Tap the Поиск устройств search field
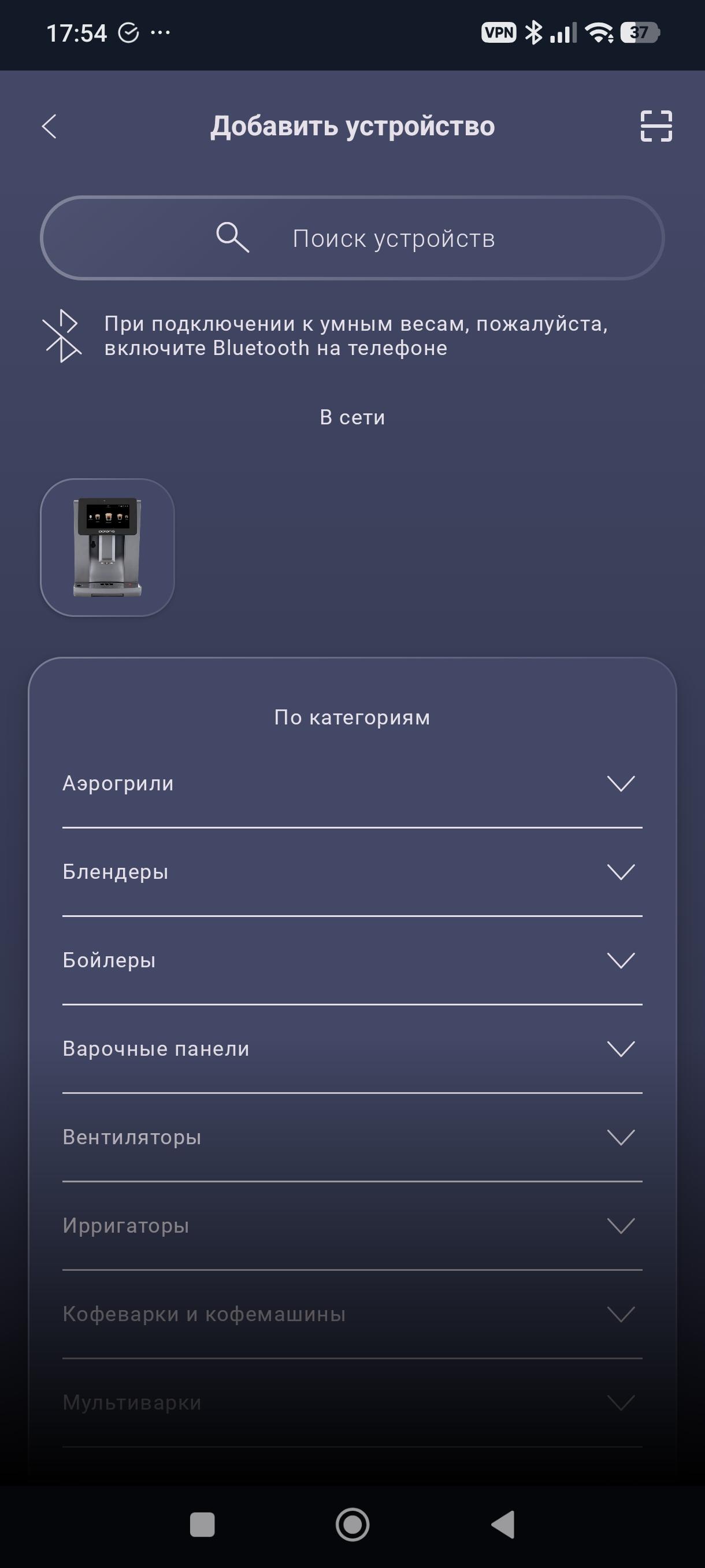 pyautogui.click(x=352, y=238)
